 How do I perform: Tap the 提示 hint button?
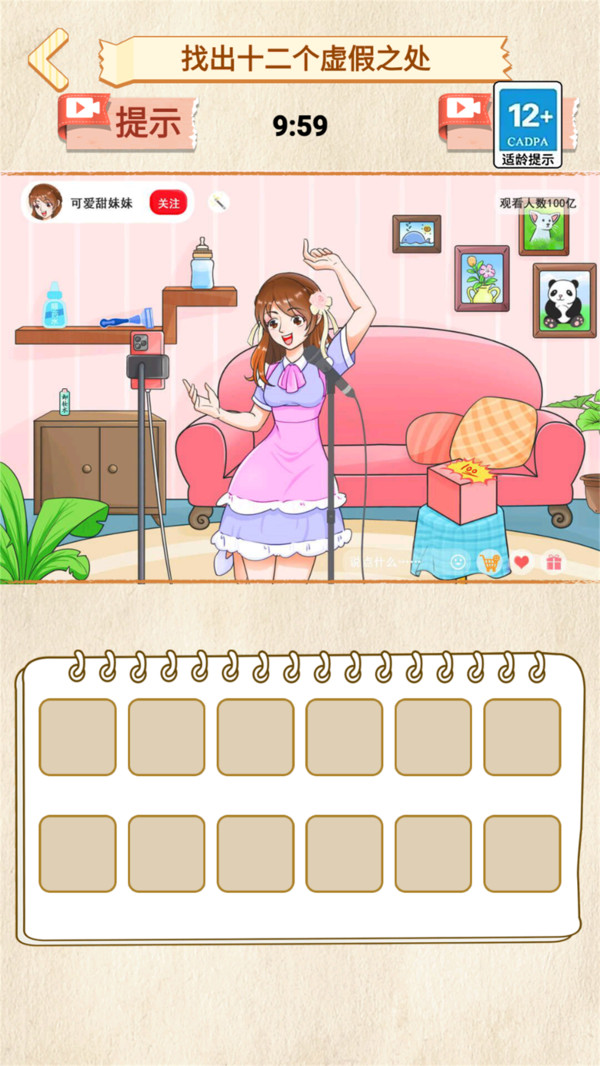pyautogui.click(x=146, y=124)
